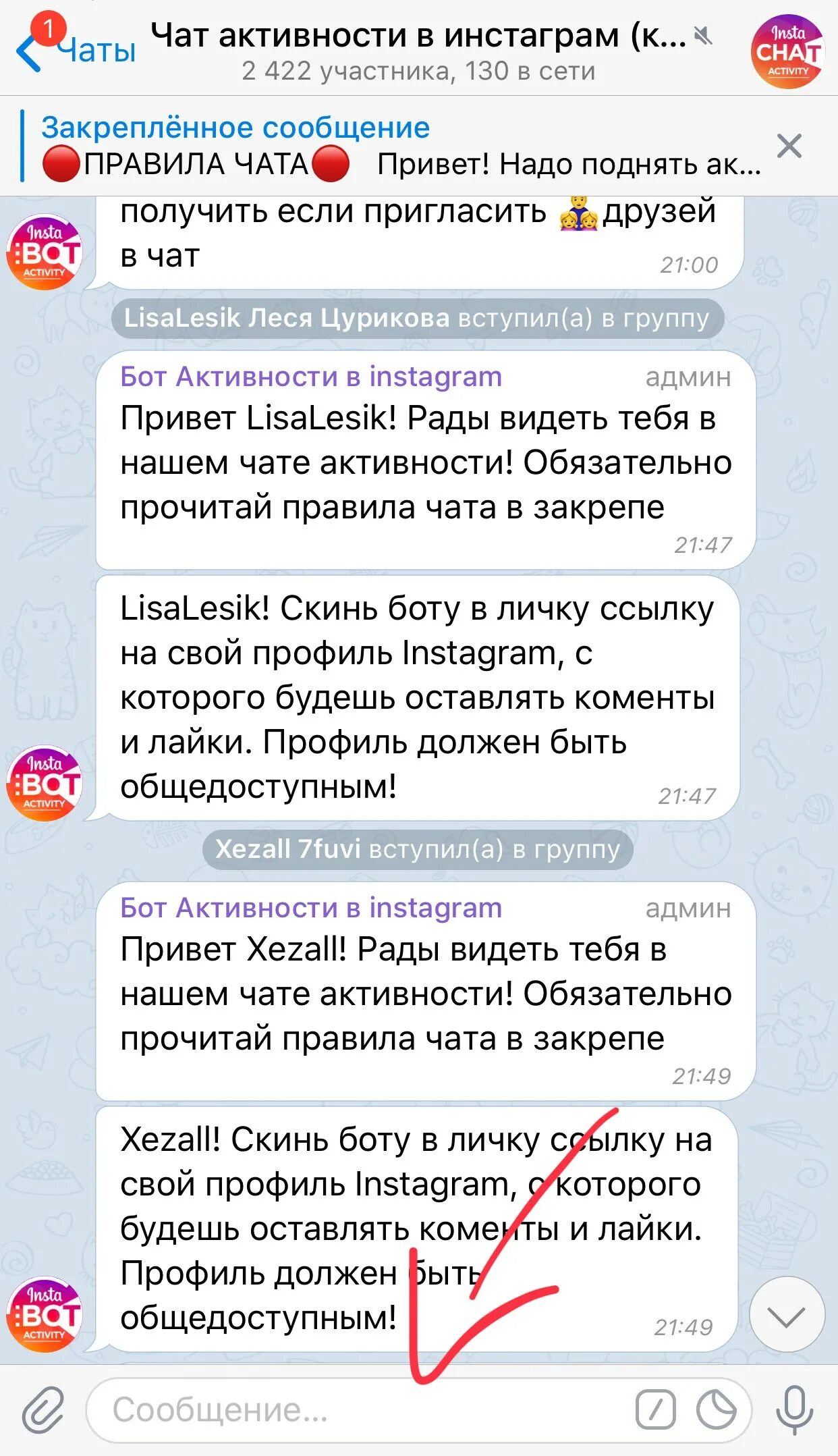The height and width of the screenshot is (1456, 838).
Task: Open the Insta Chat Activity group avatar
Action: tap(787, 51)
